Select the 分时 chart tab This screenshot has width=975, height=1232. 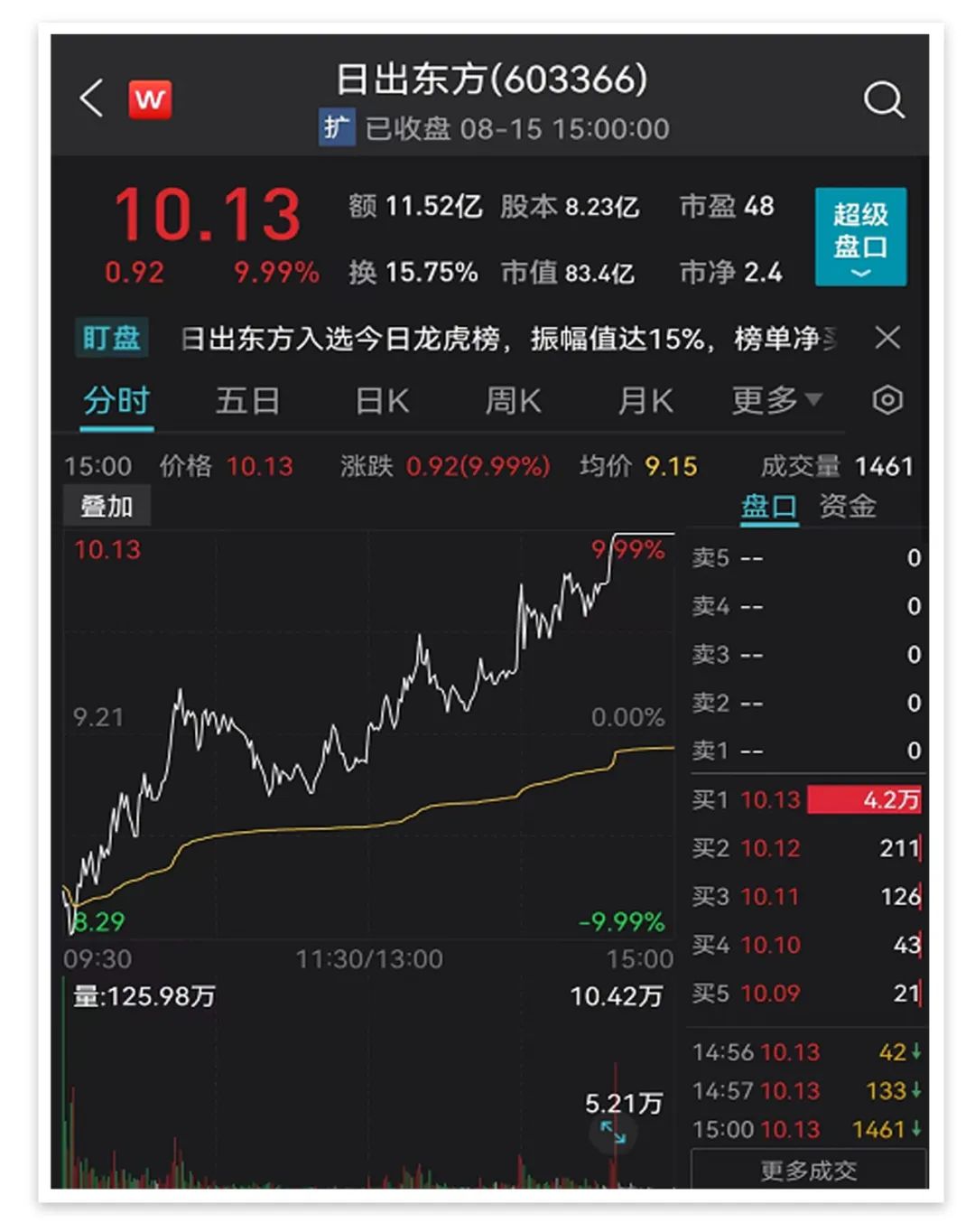click(x=116, y=400)
